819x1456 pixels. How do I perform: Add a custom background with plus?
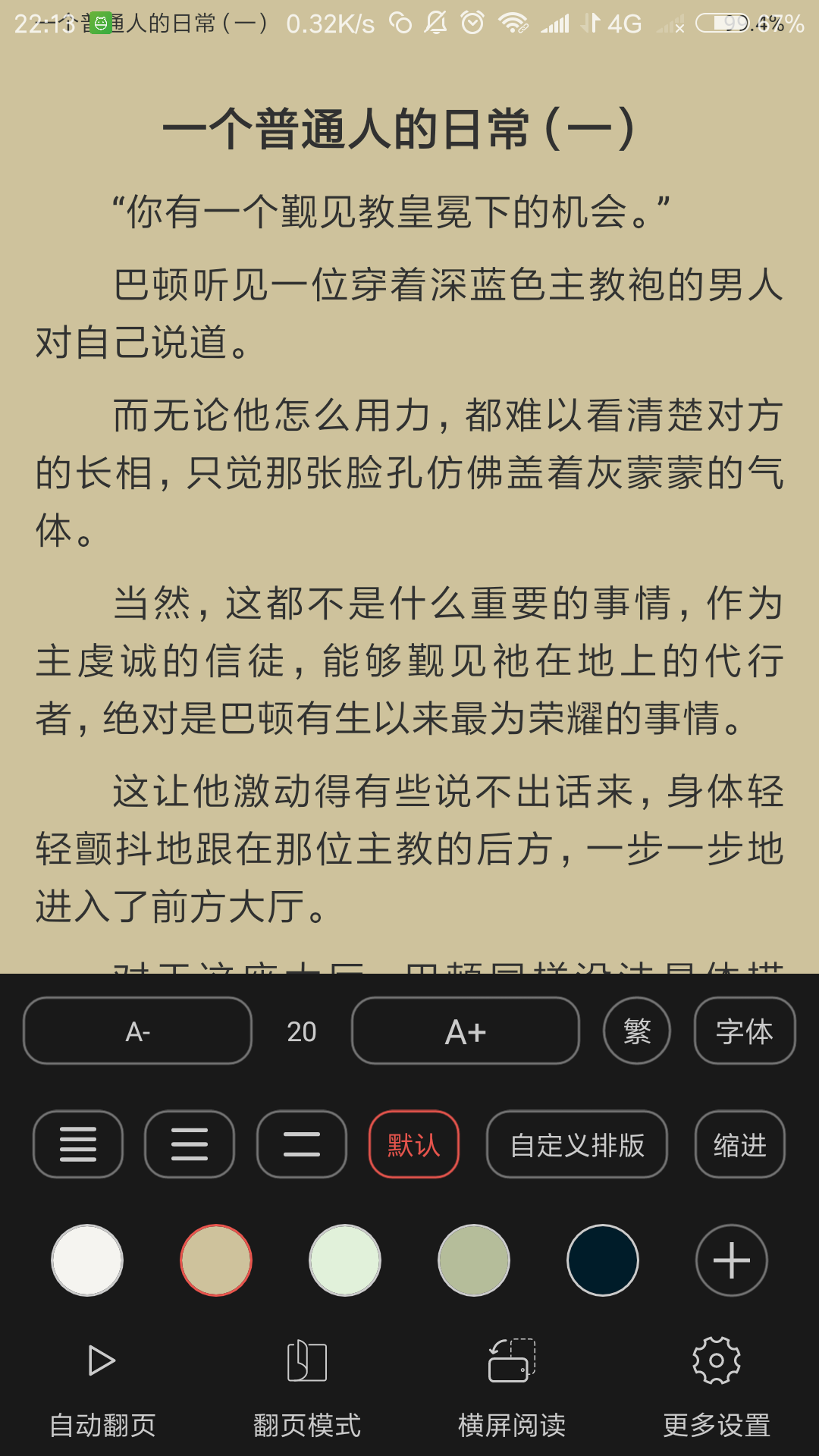click(x=732, y=1260)
